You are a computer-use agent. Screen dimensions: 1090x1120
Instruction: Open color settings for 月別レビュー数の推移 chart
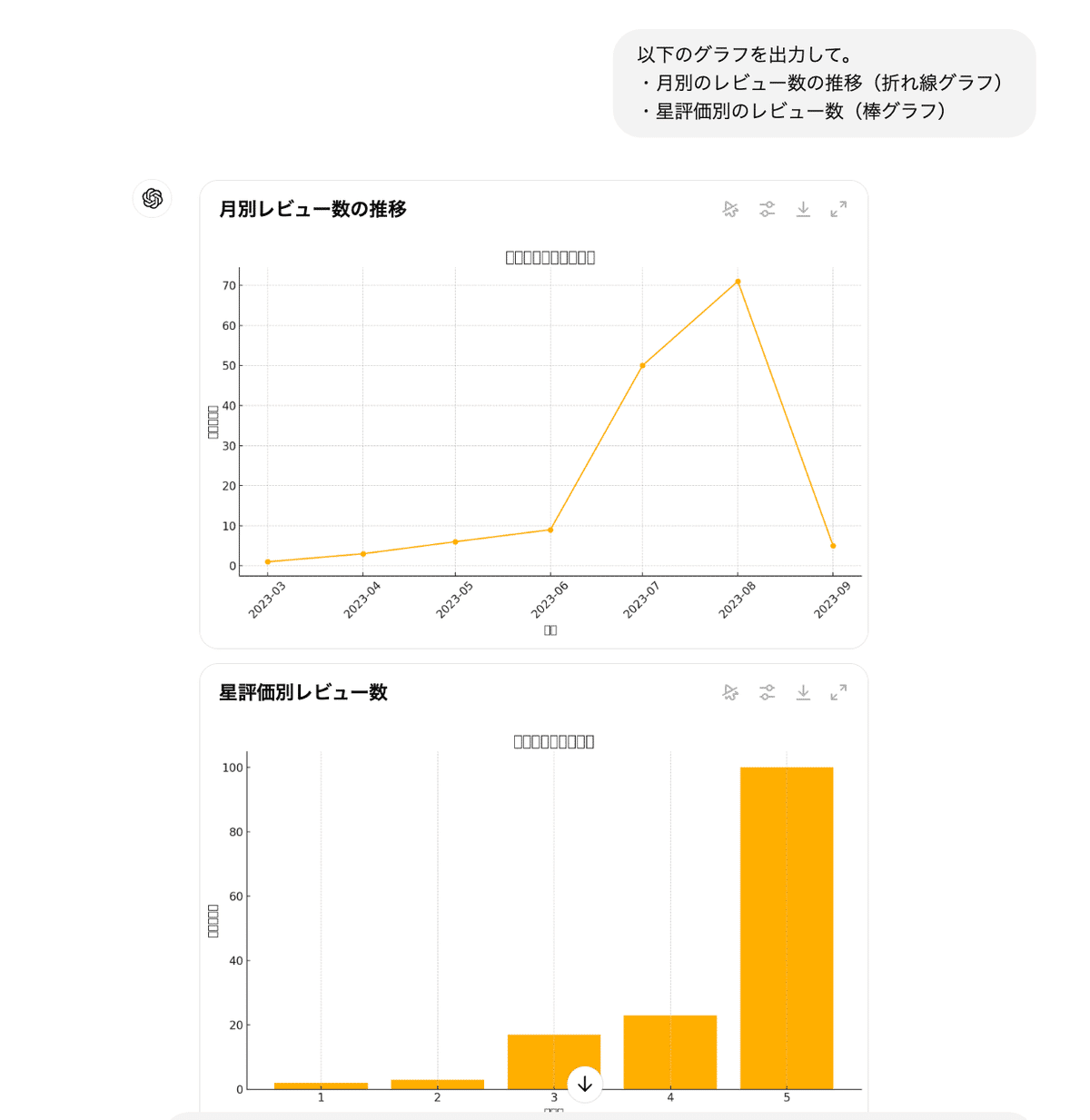click(x=768, y=210)
